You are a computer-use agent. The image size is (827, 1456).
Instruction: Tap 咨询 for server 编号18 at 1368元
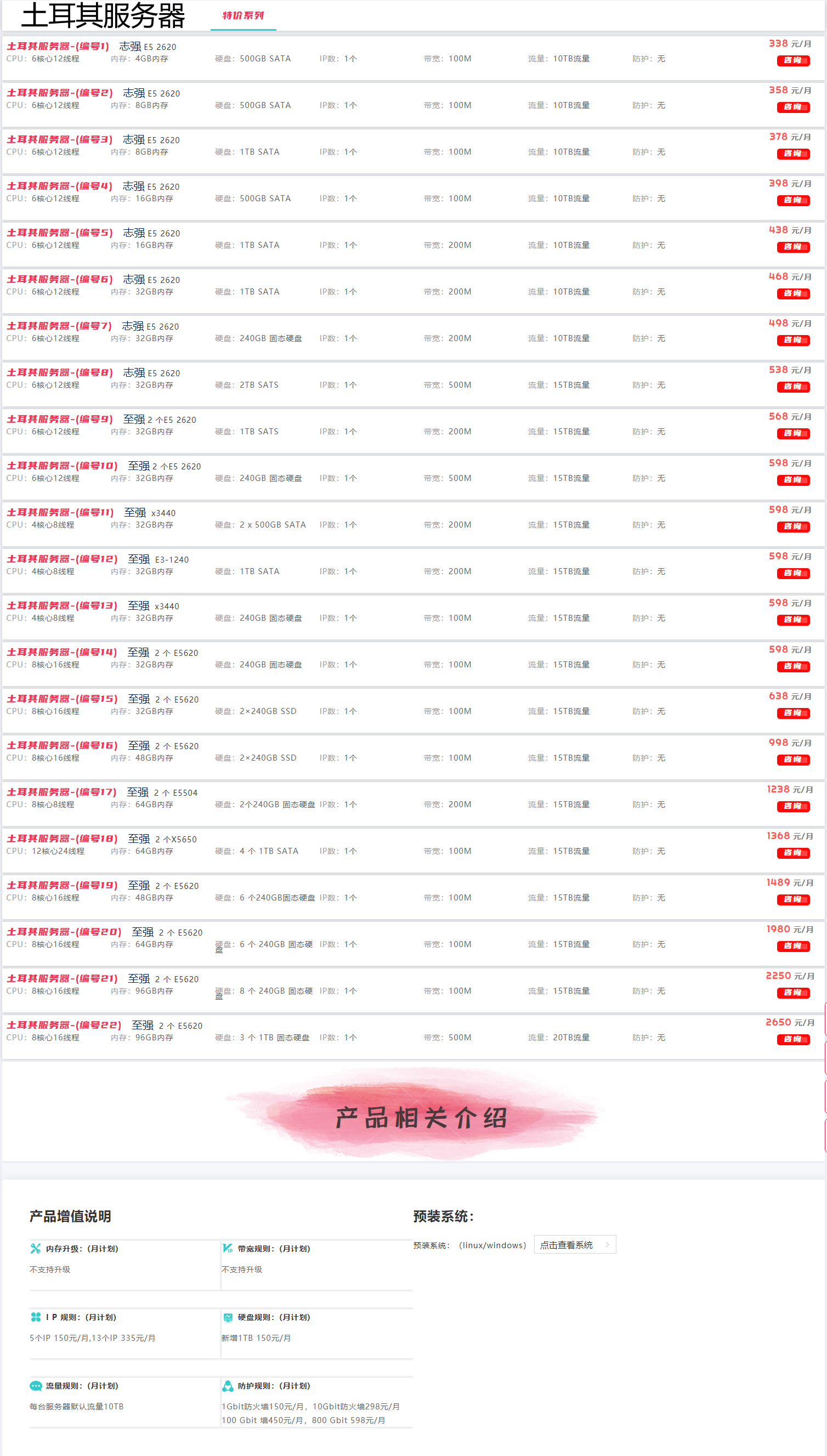(x=793, y=852)
